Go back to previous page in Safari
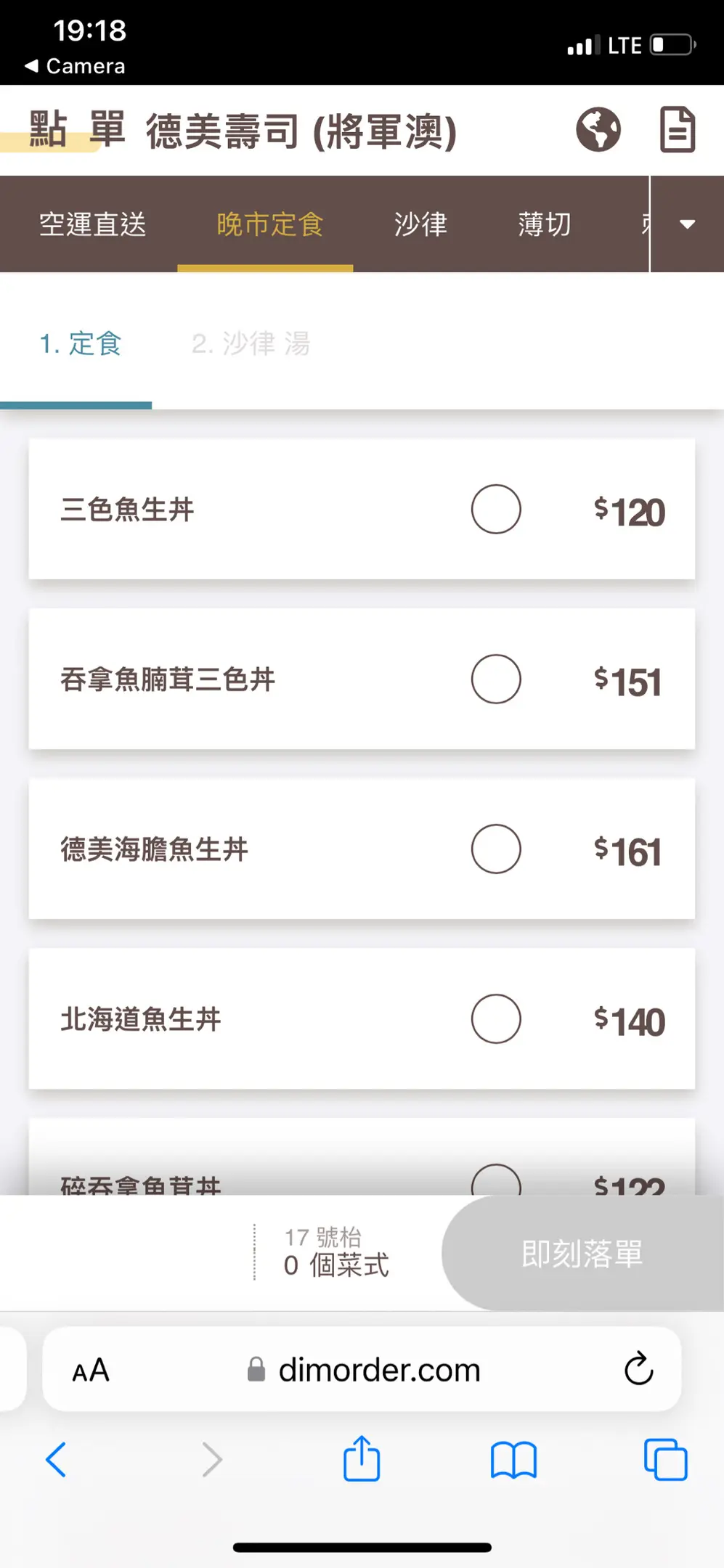 point(56,1459)
